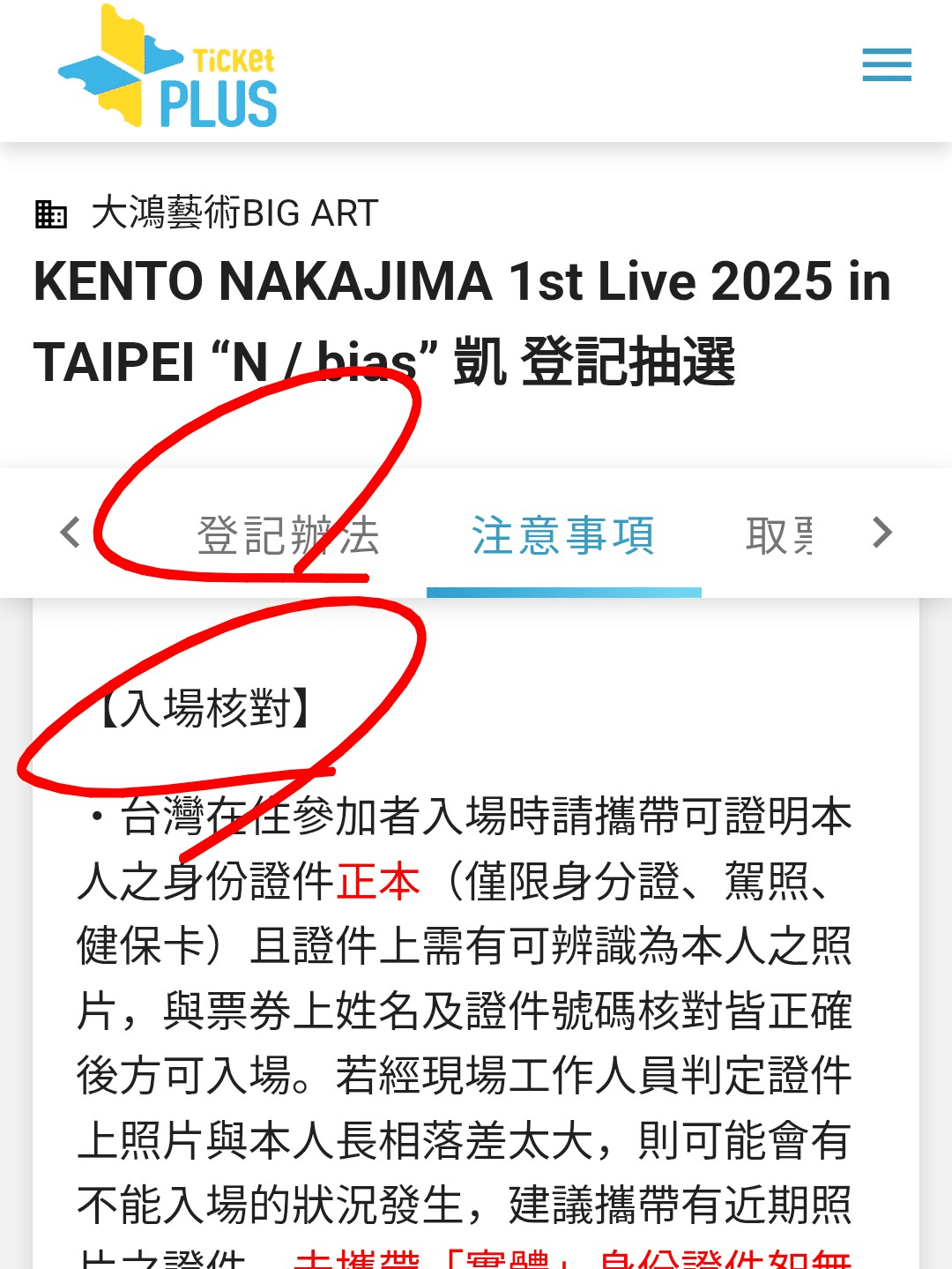Open the hamburger menu

tap(887, 65)
